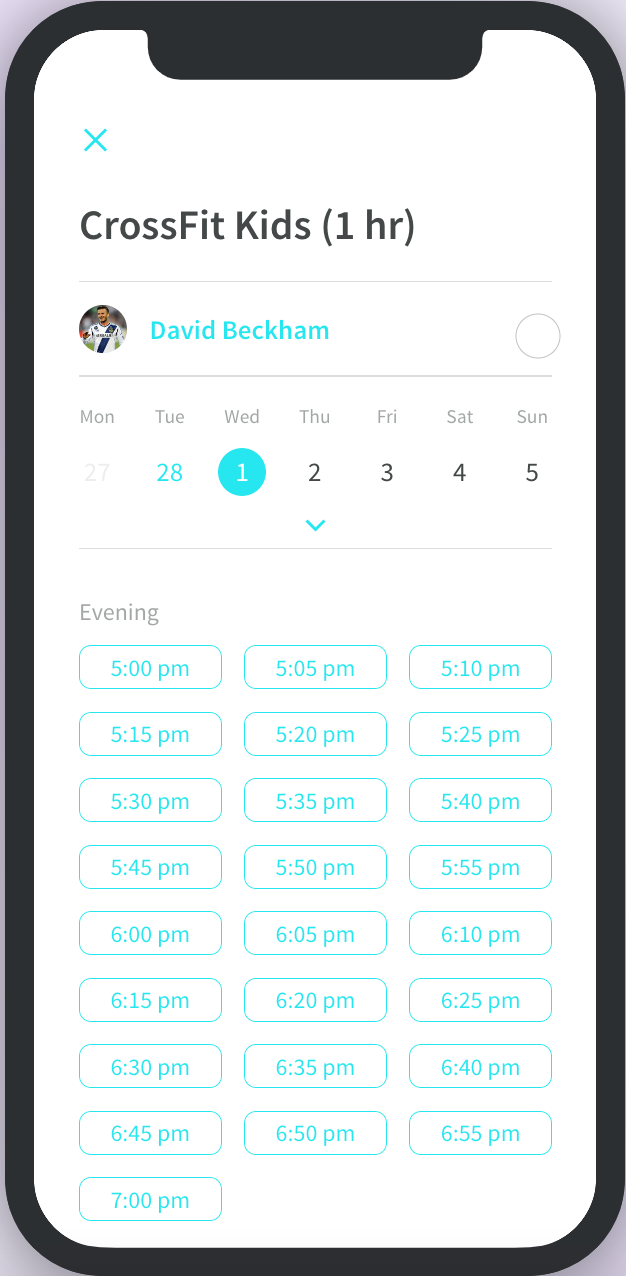
Task: Expand the calendar with the chevron
Action: tap(315, 525)
